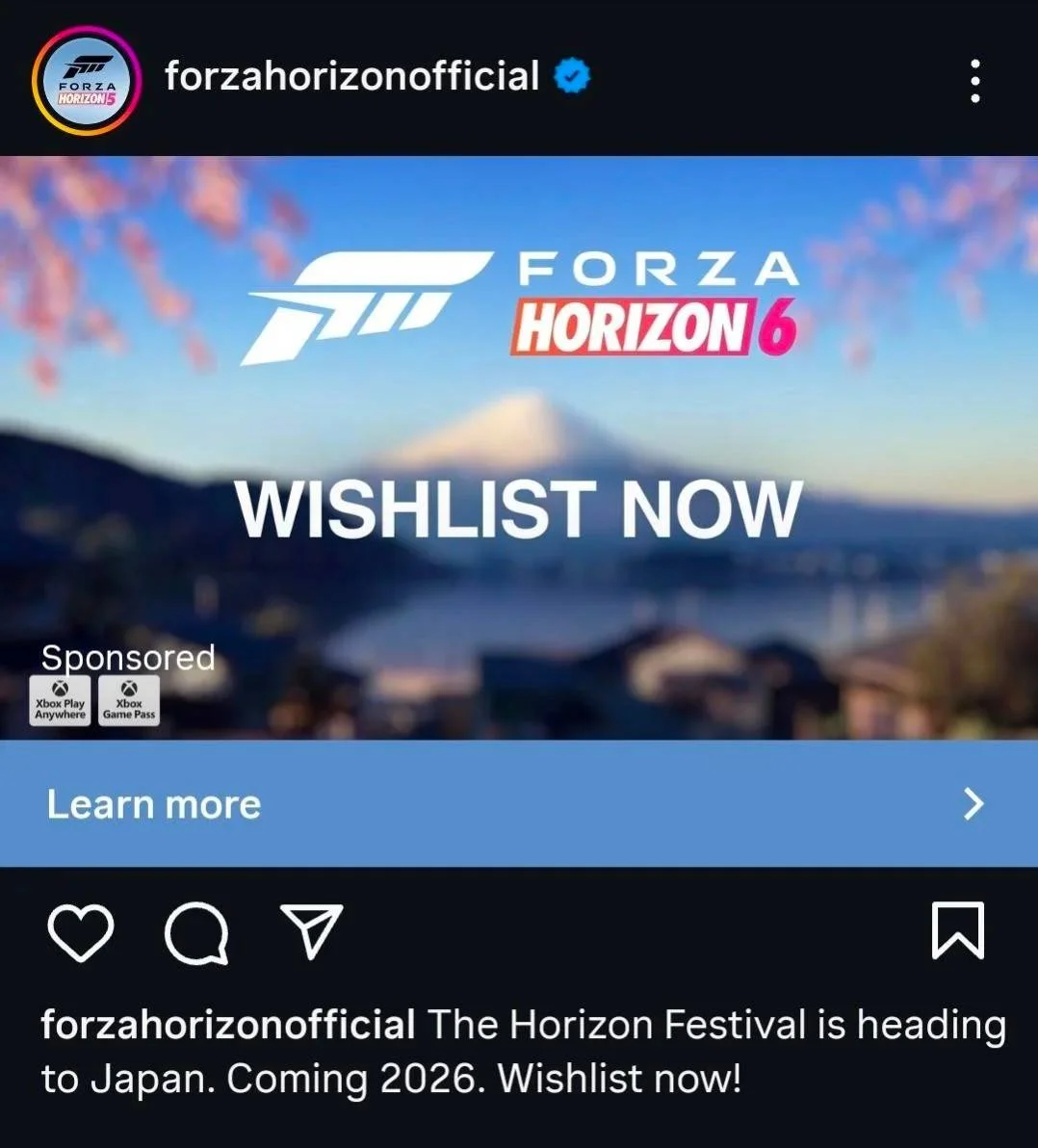Comment on the sponsored post
1038x1148 pixels.
[x=196, y=933]
